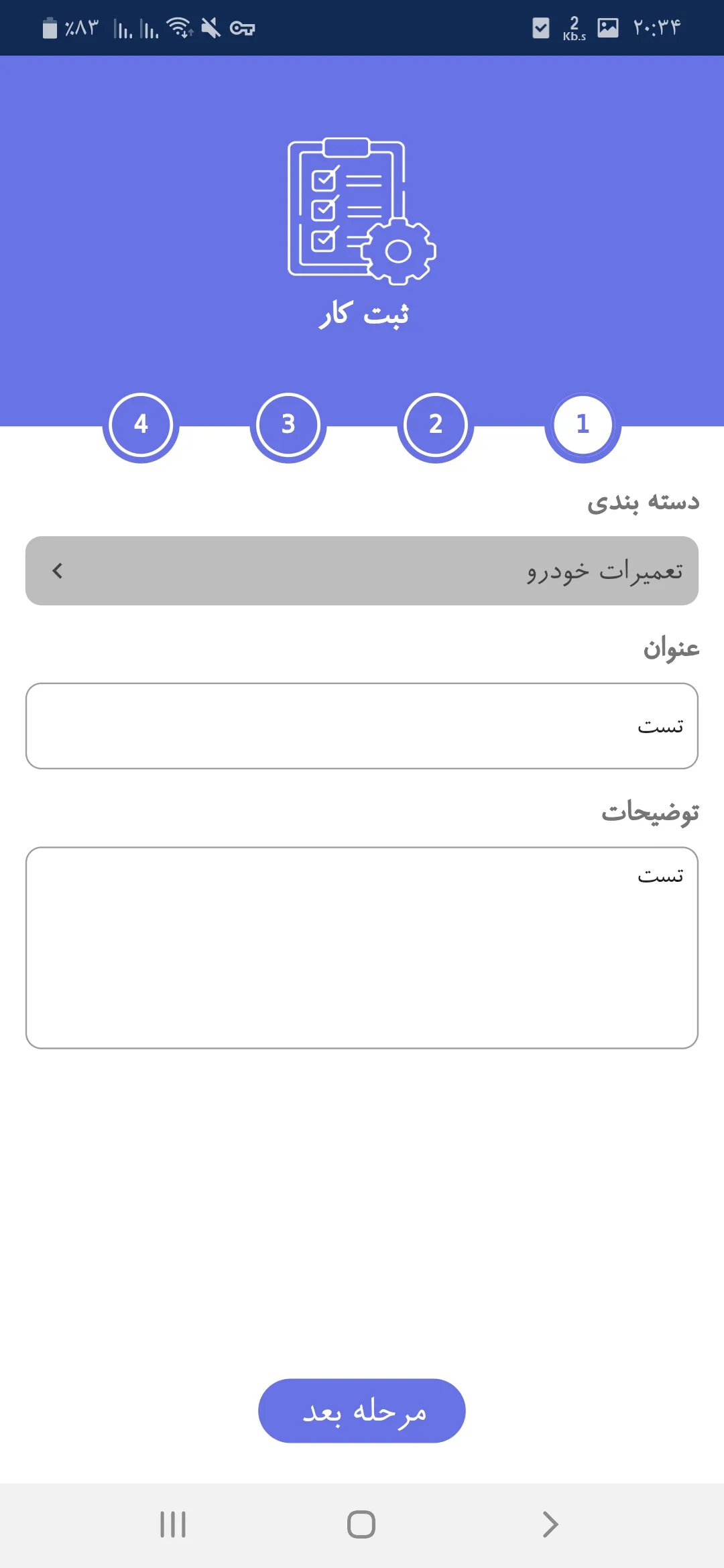Tap the عنوان title input field
Viewport: 724px width, 1568px height.
(362, 726)
